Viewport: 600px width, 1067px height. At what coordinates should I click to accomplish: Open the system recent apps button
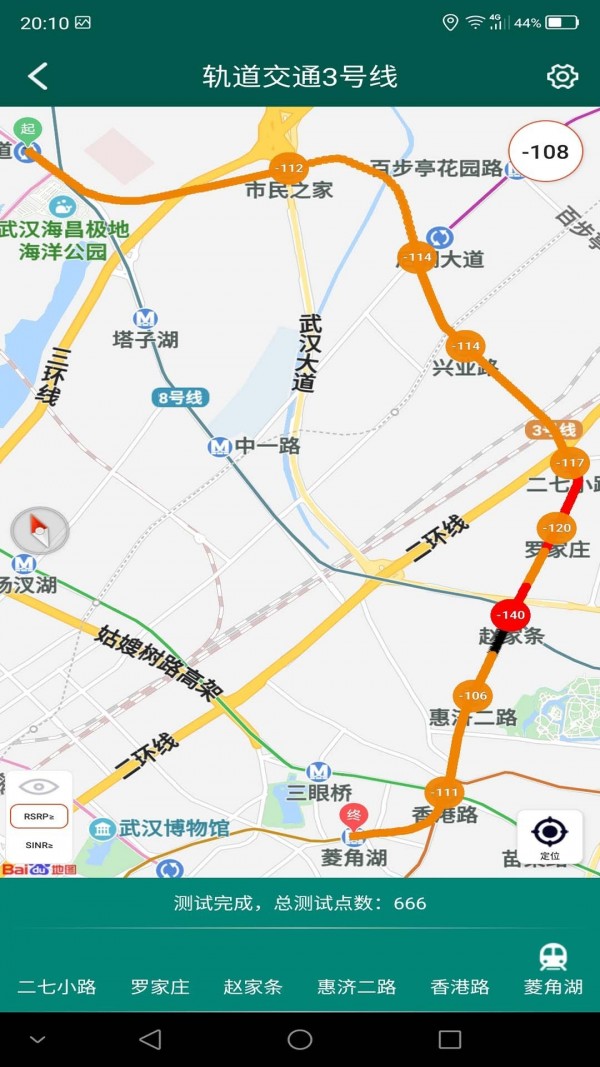pyautogui.click(x=450, y=1040)
